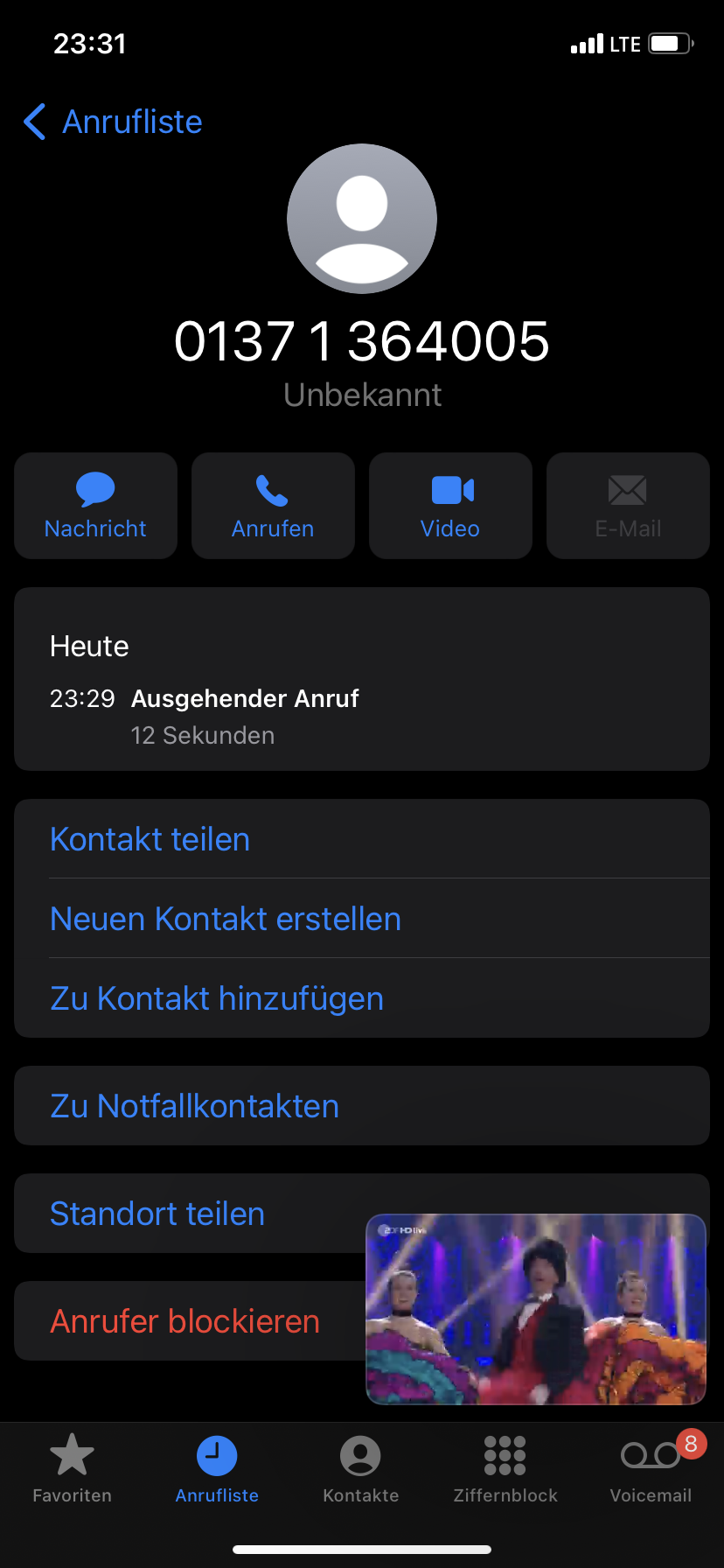This screenshot has width=724, height=1568.
Task: Go back to Anrufliste
Action: point(114,122)
